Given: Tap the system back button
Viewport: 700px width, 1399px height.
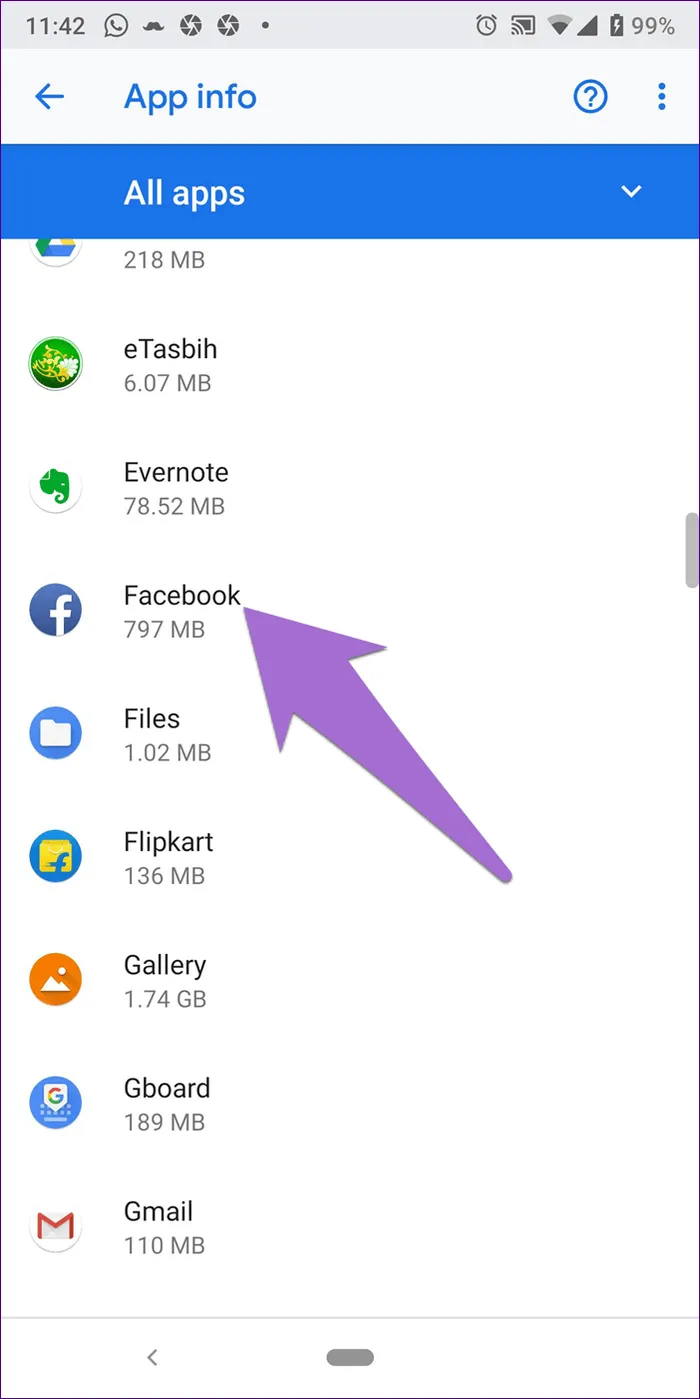Looking at the screenshot, I should [x=152, y=1357].
